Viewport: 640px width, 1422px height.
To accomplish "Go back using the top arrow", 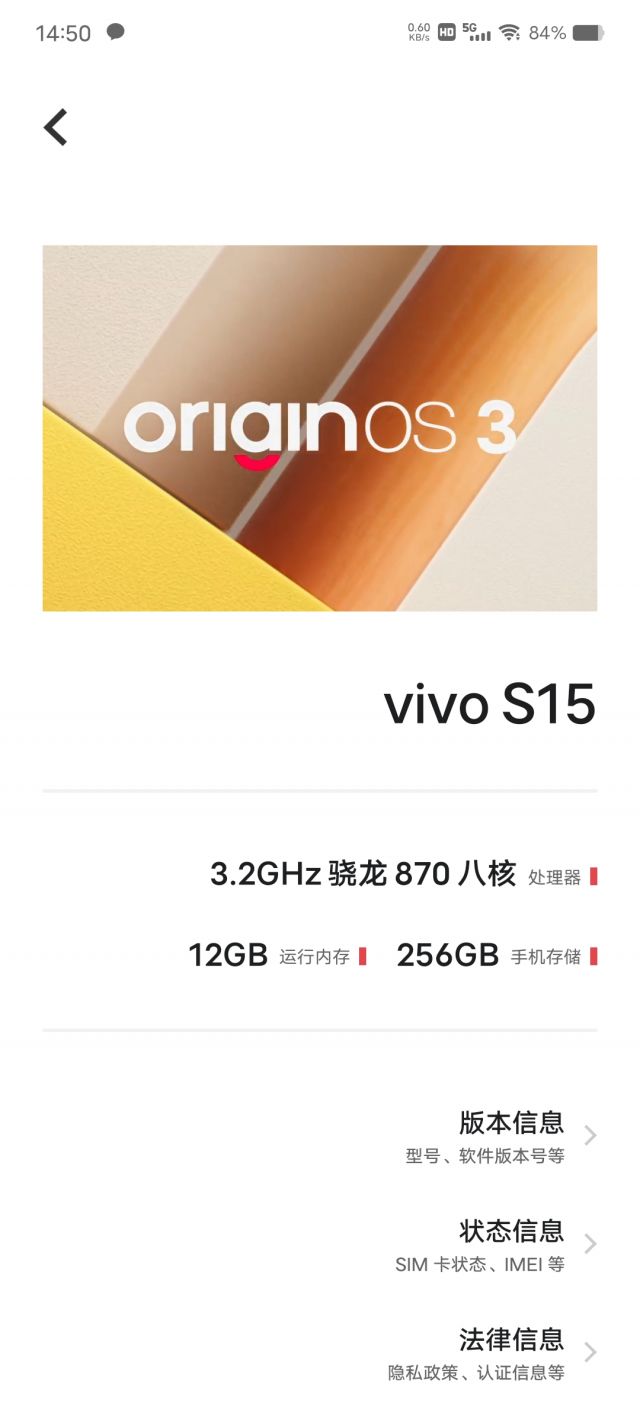I will 56,128.
